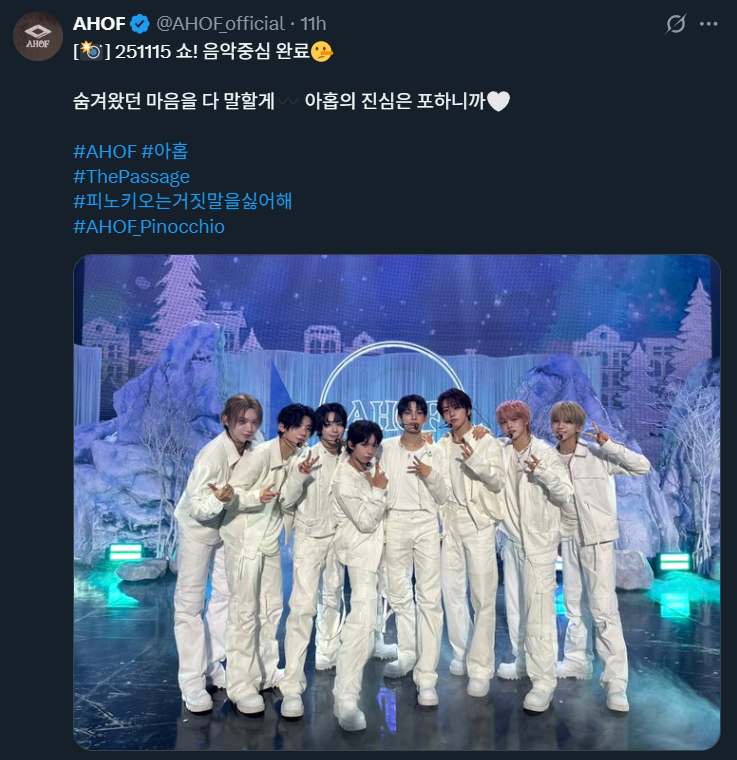Tap the Grok icon on the post
Viewport: 737px width, 760px height.
676,24
